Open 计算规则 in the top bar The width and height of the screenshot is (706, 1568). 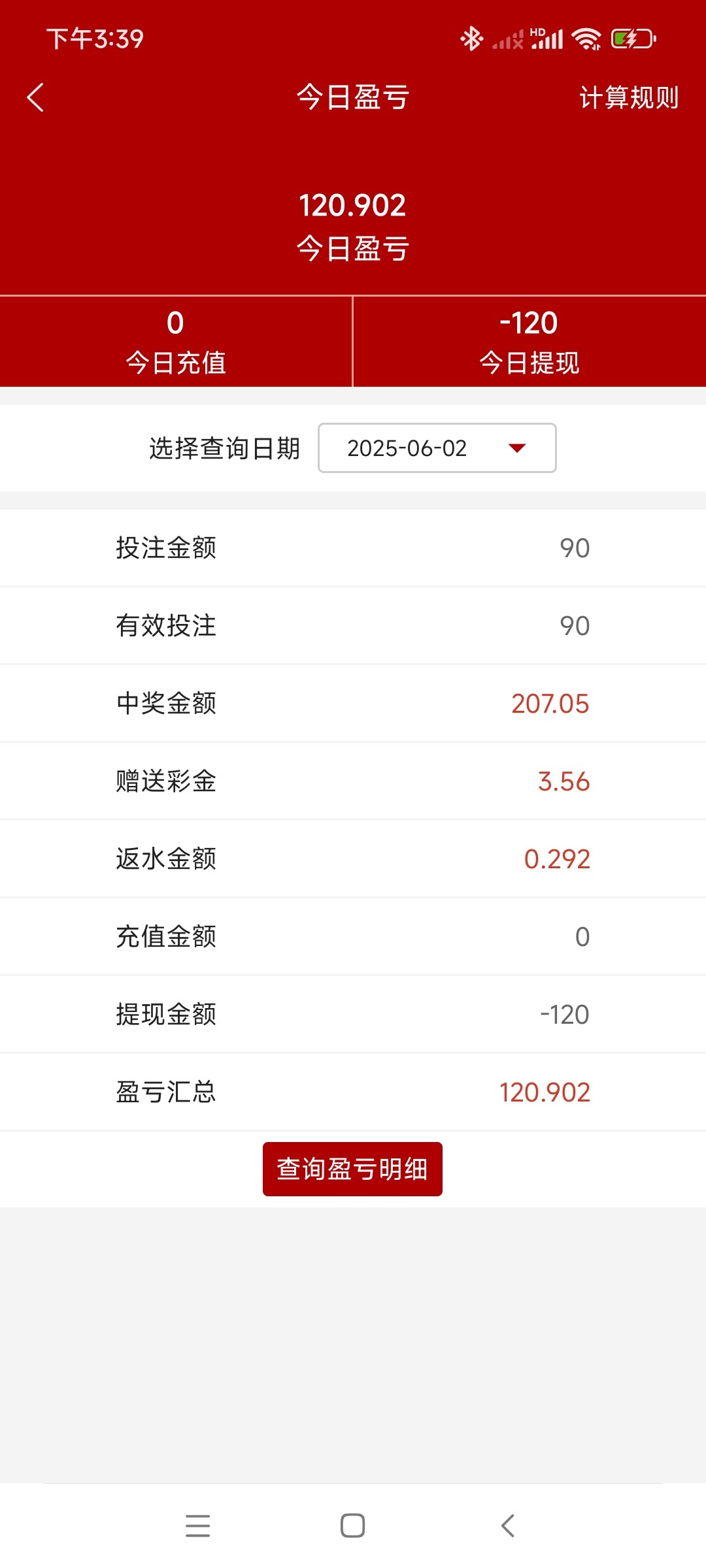coord(629,97)
